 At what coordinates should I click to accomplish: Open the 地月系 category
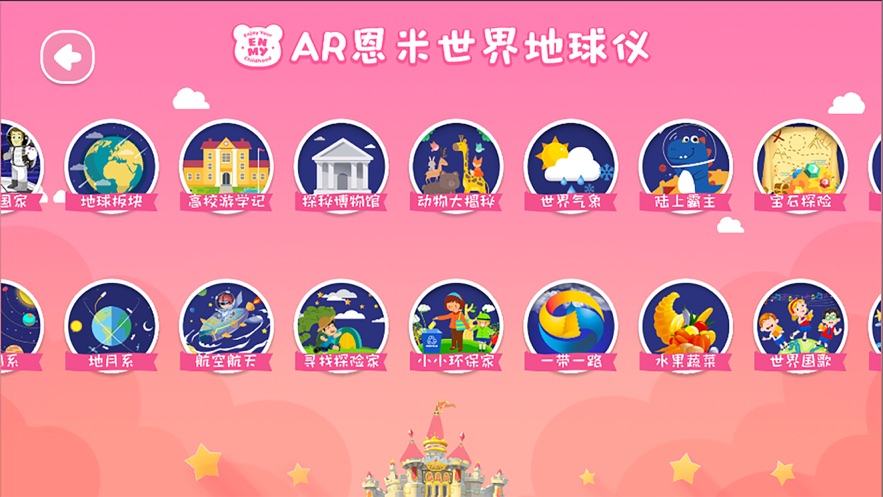pos(112,326)
